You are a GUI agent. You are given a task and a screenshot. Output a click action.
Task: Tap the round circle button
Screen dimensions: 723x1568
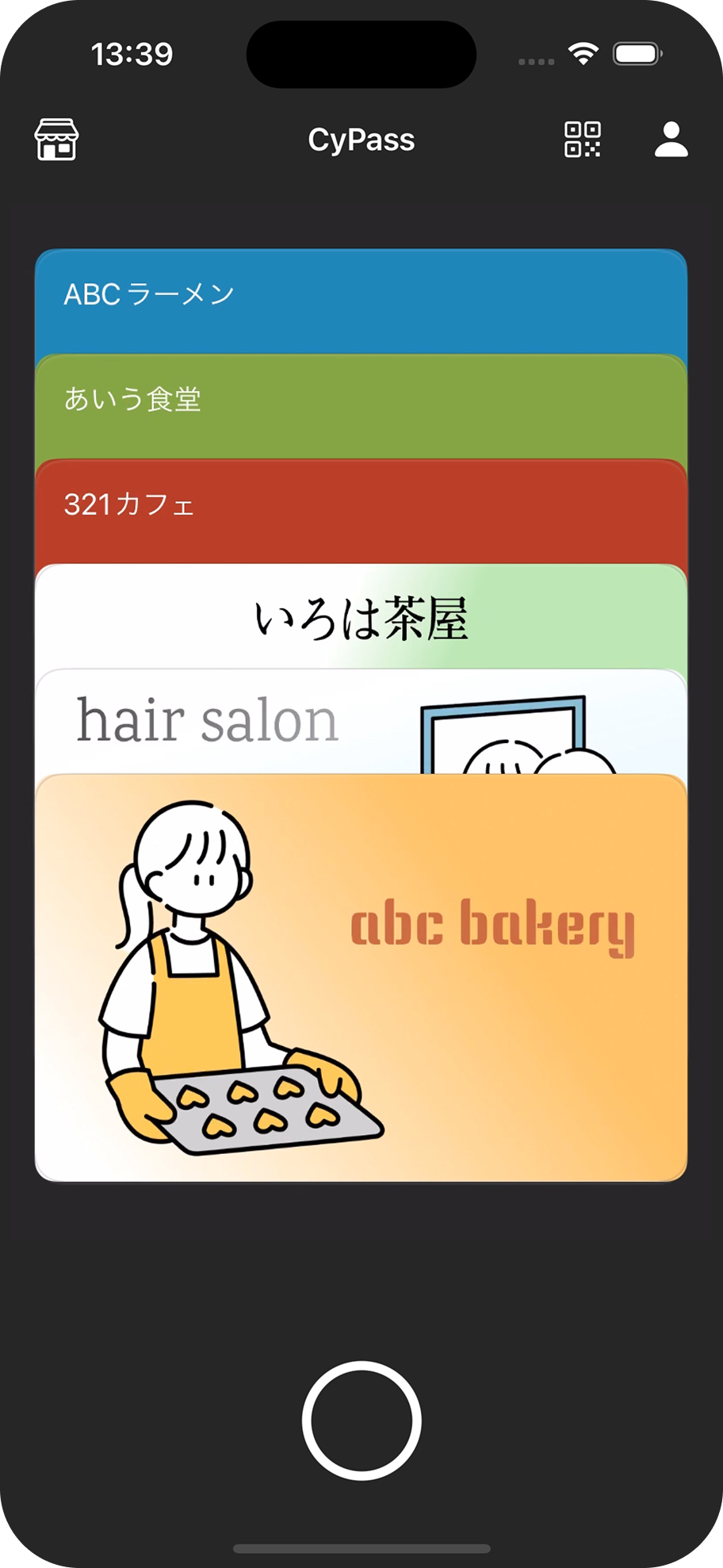coord(361,1420)
